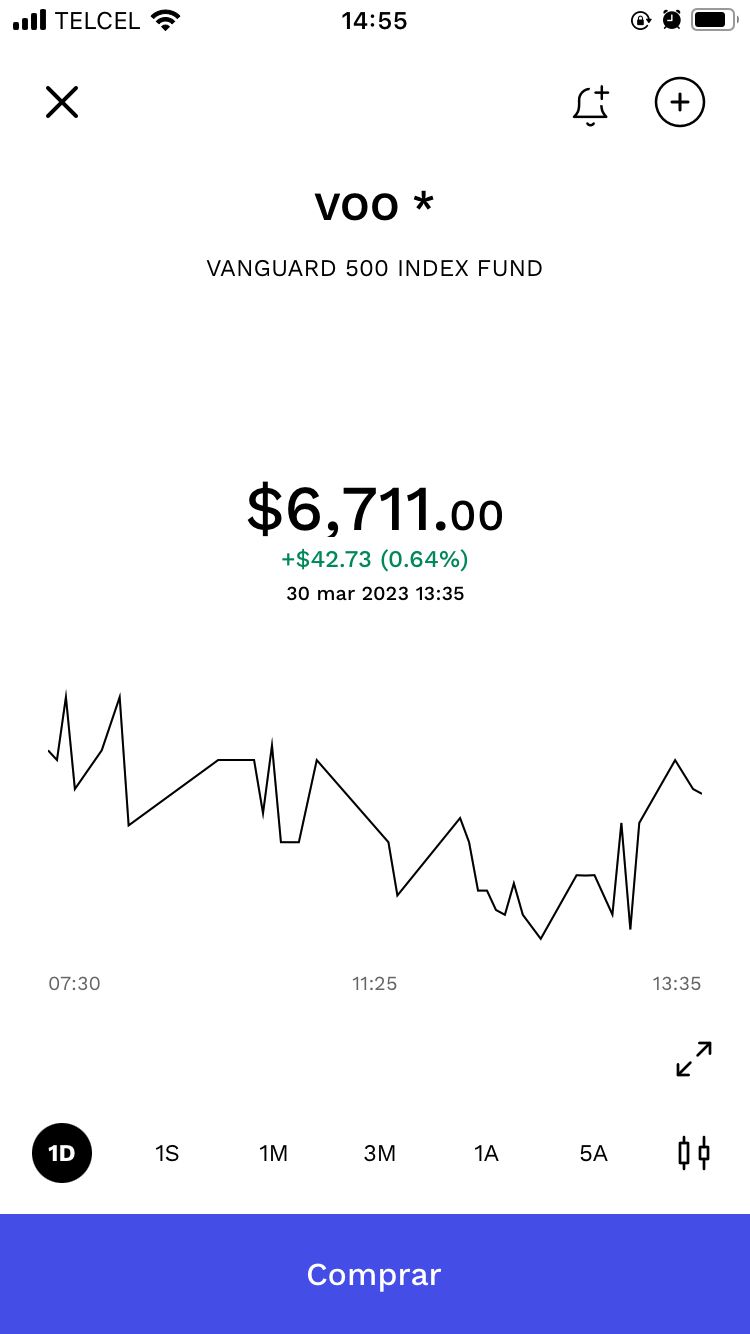Show the 3M price history

(x=380, y=1153)
